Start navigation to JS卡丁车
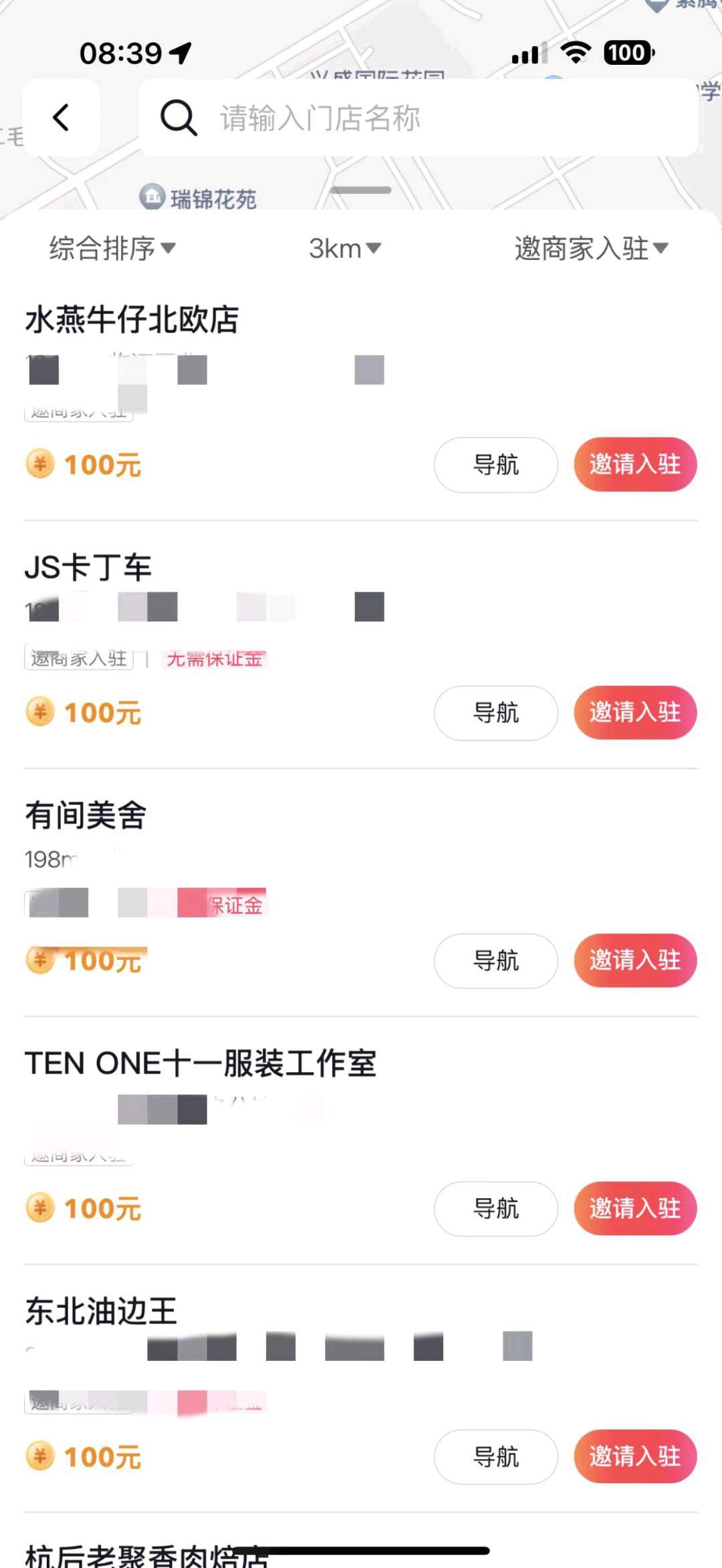Viewport: 722px width, 1568px height. [495, 712]
